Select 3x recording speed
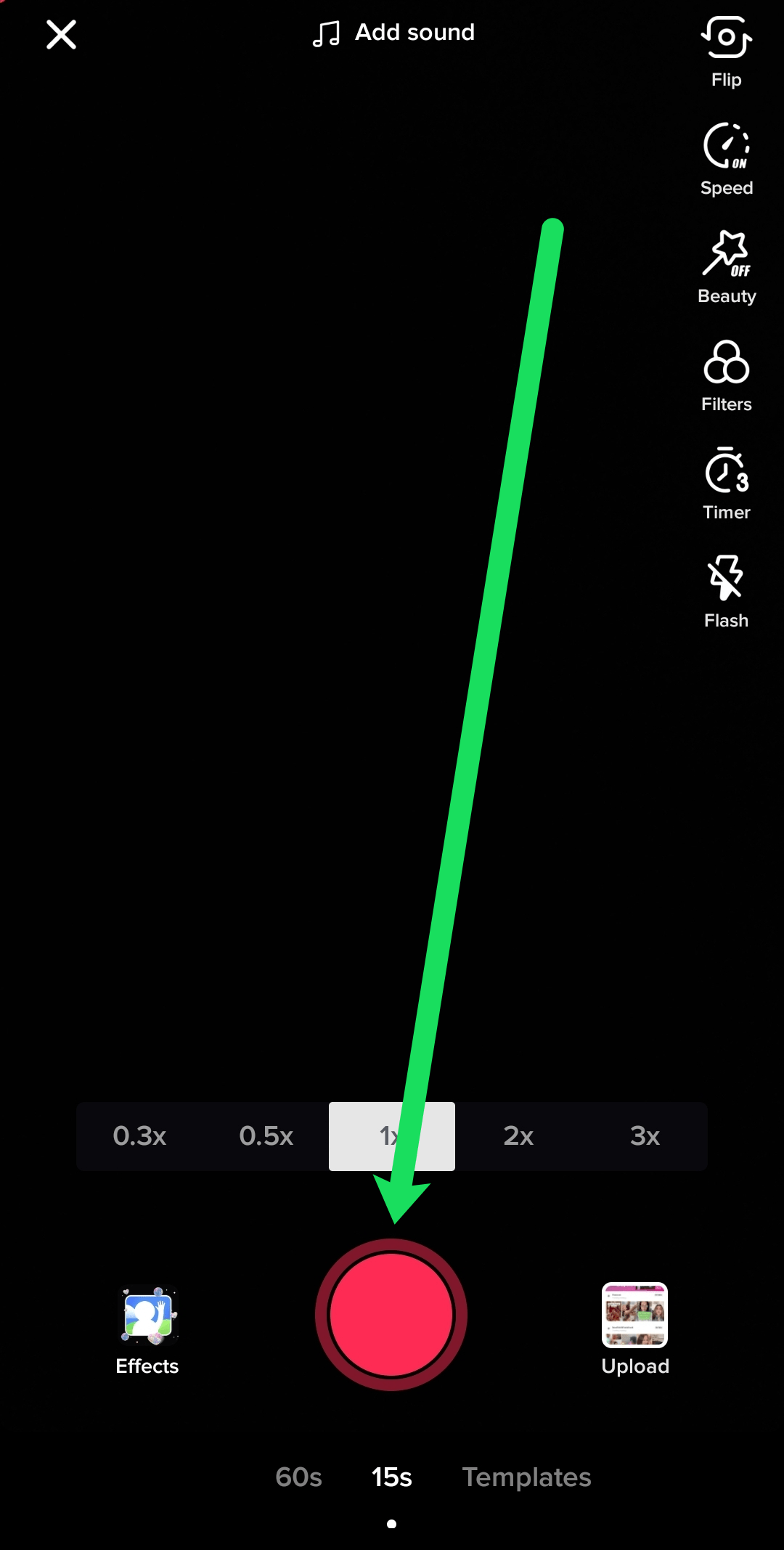The width and height of the screenshot is (784, 1550). 643,1137
